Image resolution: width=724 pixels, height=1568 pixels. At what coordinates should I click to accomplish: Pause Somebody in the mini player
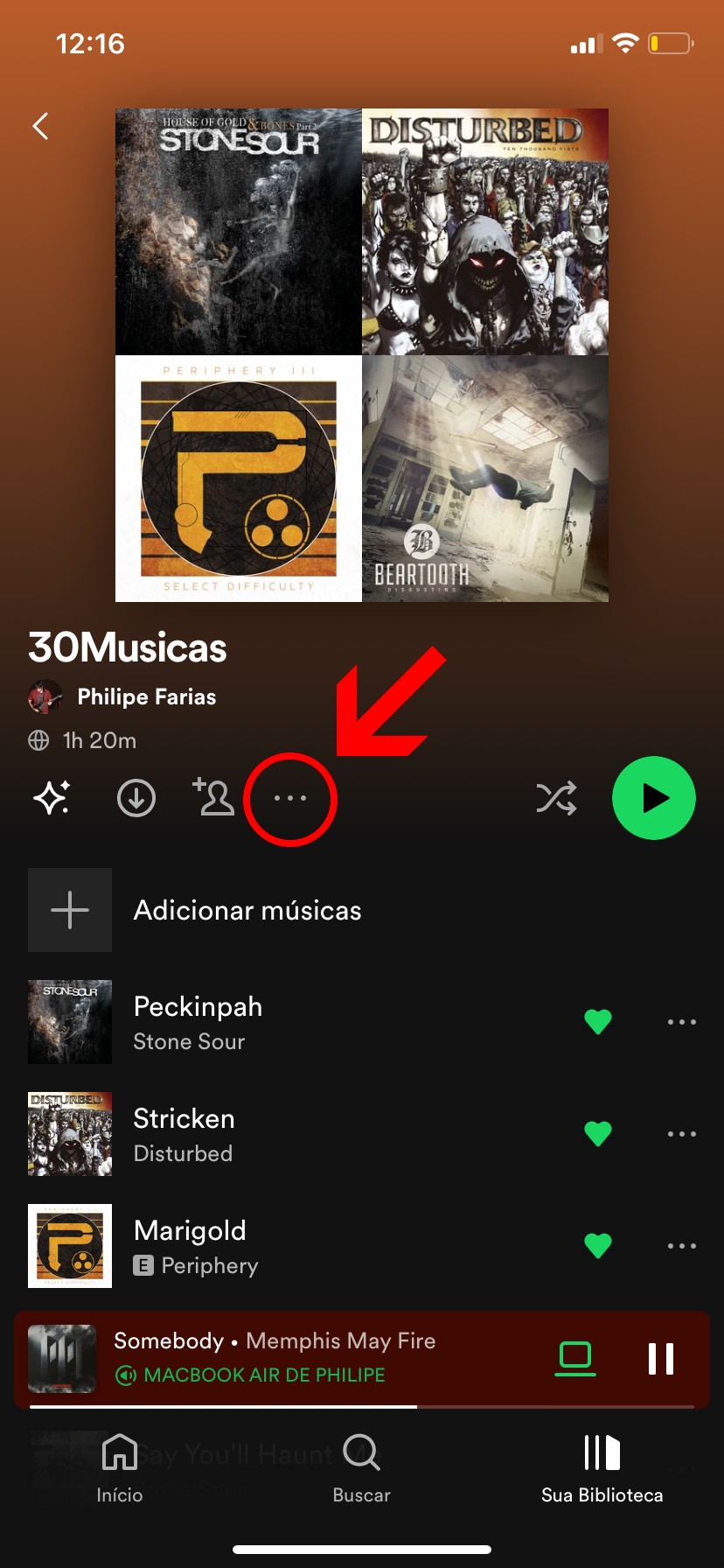point(661,1359)
